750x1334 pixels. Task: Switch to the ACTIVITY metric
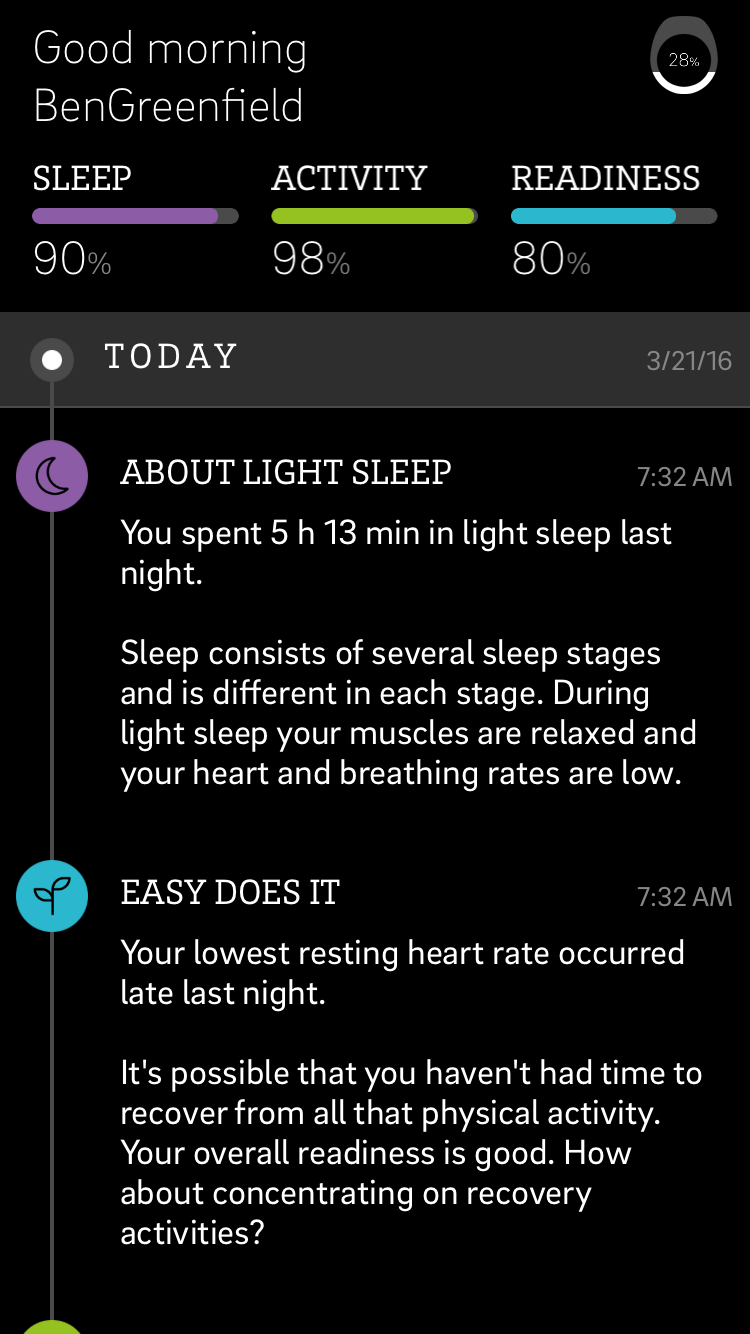click(348, 178)
